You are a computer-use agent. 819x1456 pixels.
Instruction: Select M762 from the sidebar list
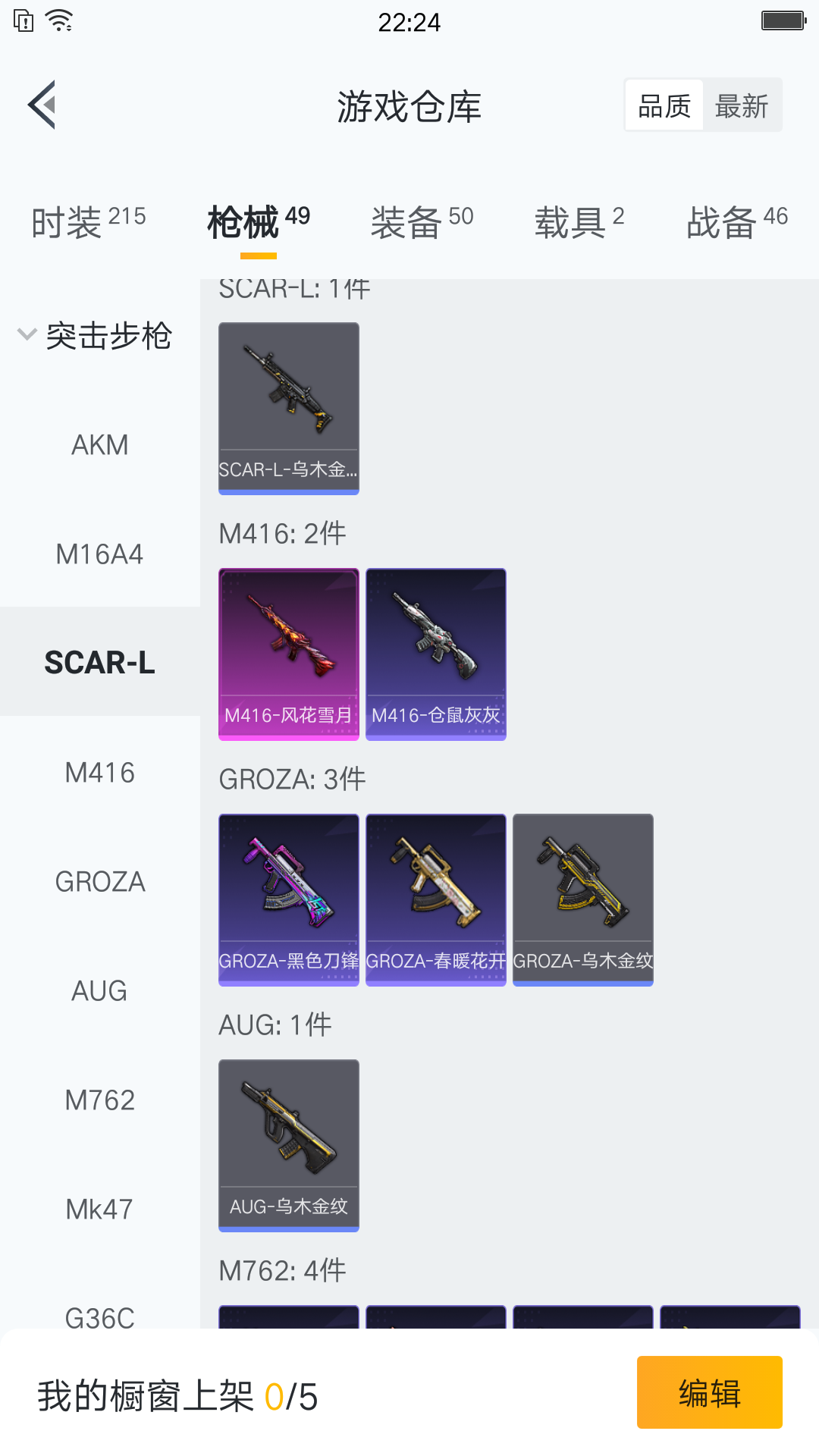point(99,1100)
